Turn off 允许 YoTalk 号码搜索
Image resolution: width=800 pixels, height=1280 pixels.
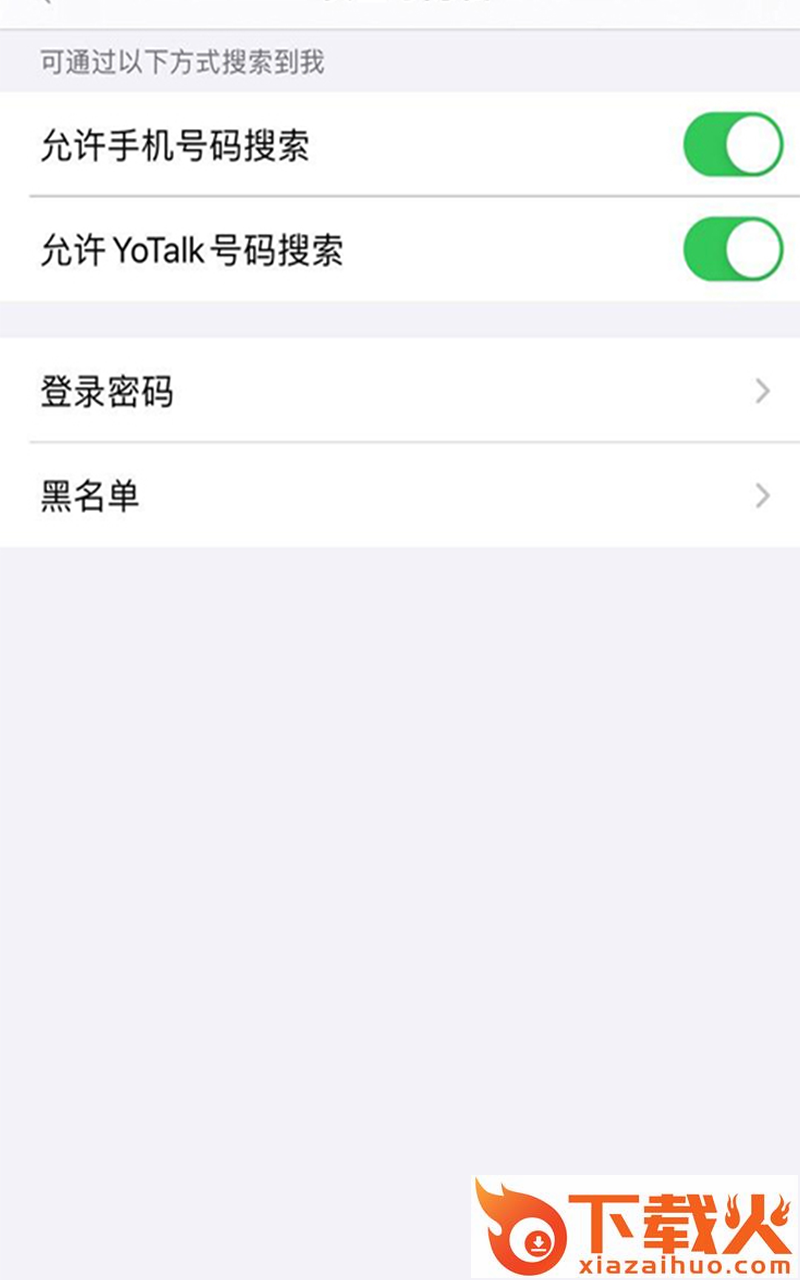tap(732, 249)
